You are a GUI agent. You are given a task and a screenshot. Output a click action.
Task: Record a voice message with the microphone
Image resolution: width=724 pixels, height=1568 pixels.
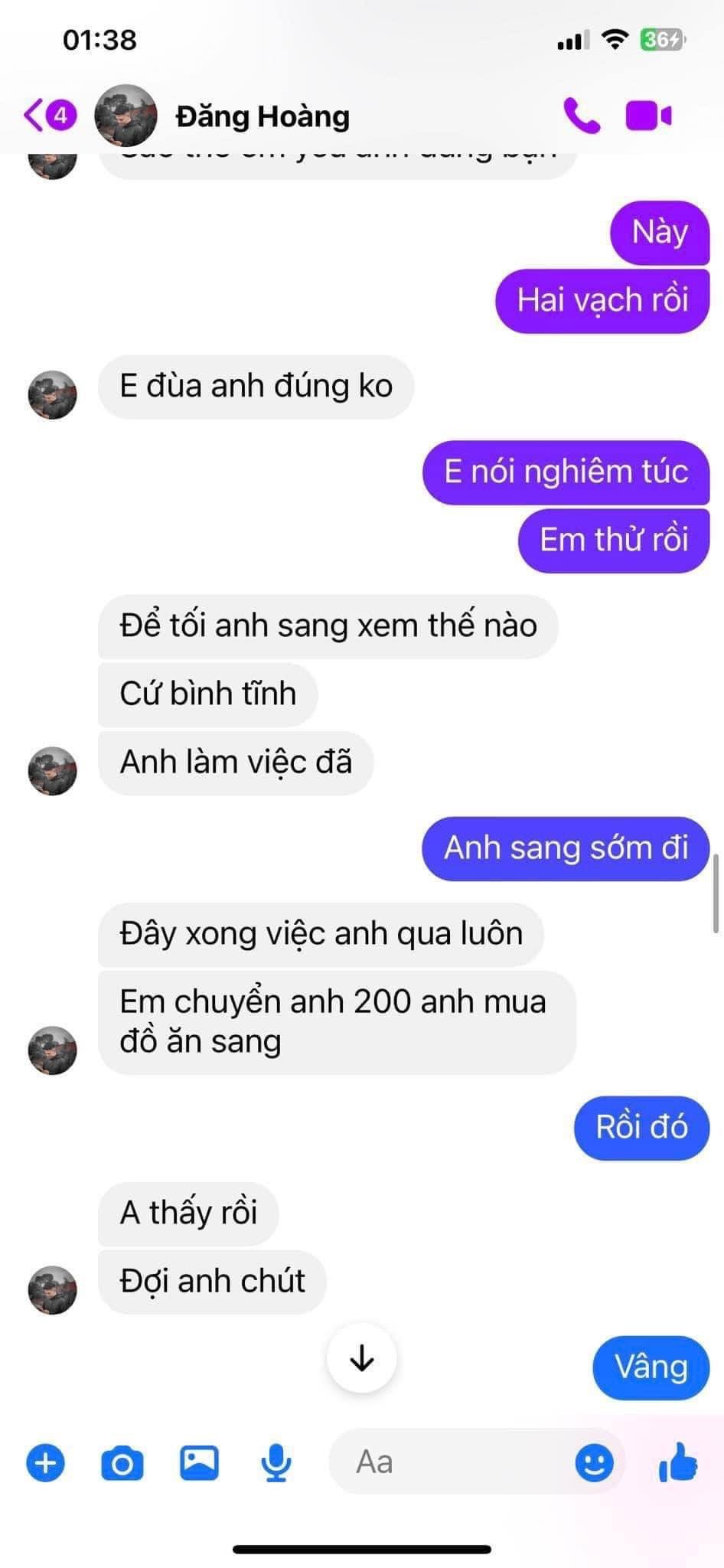click(x=276, y=1463)
